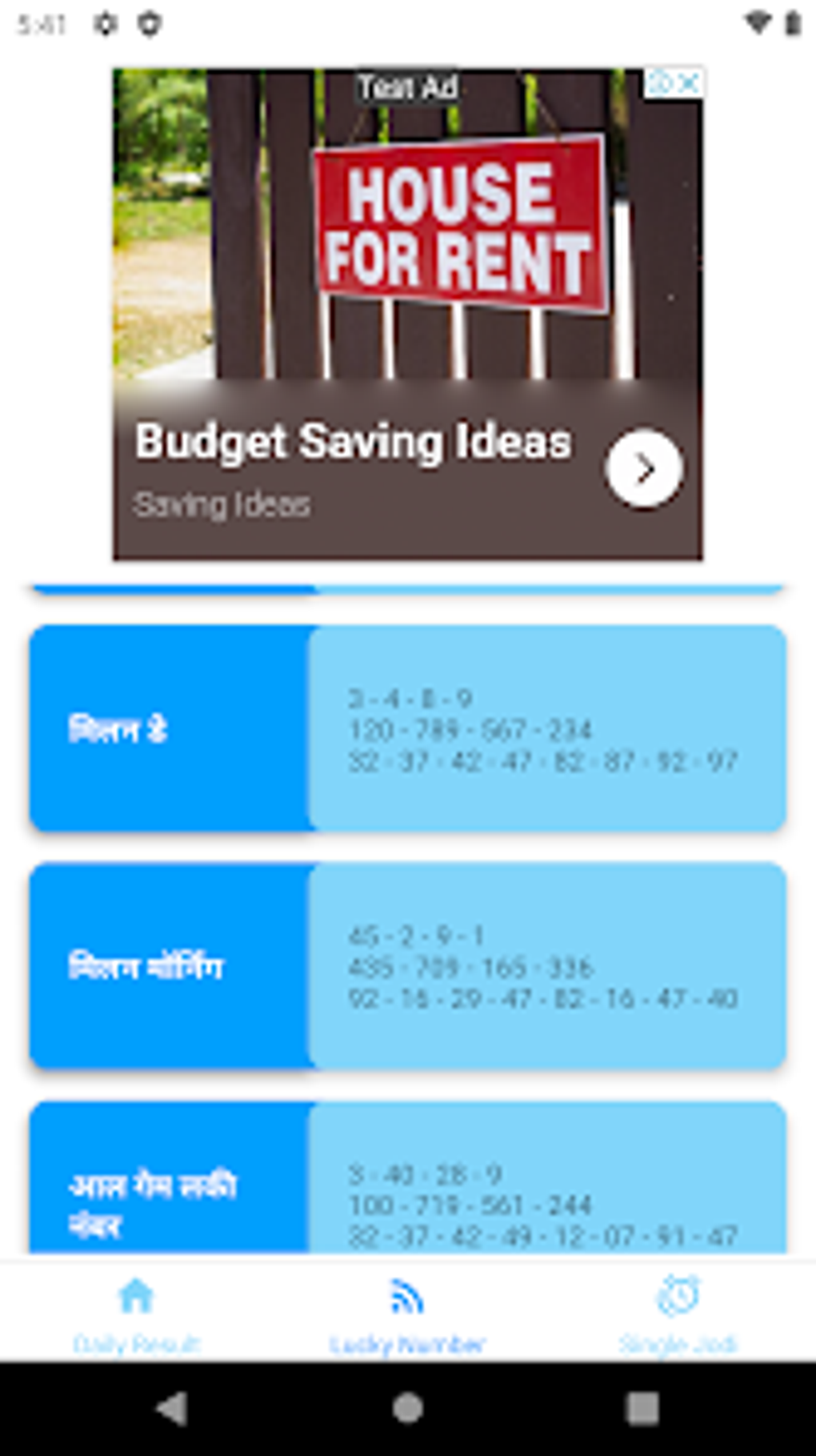Click the AdChoices info icon on the ad
The image size is (816, 1456).
tap(661, 82)
